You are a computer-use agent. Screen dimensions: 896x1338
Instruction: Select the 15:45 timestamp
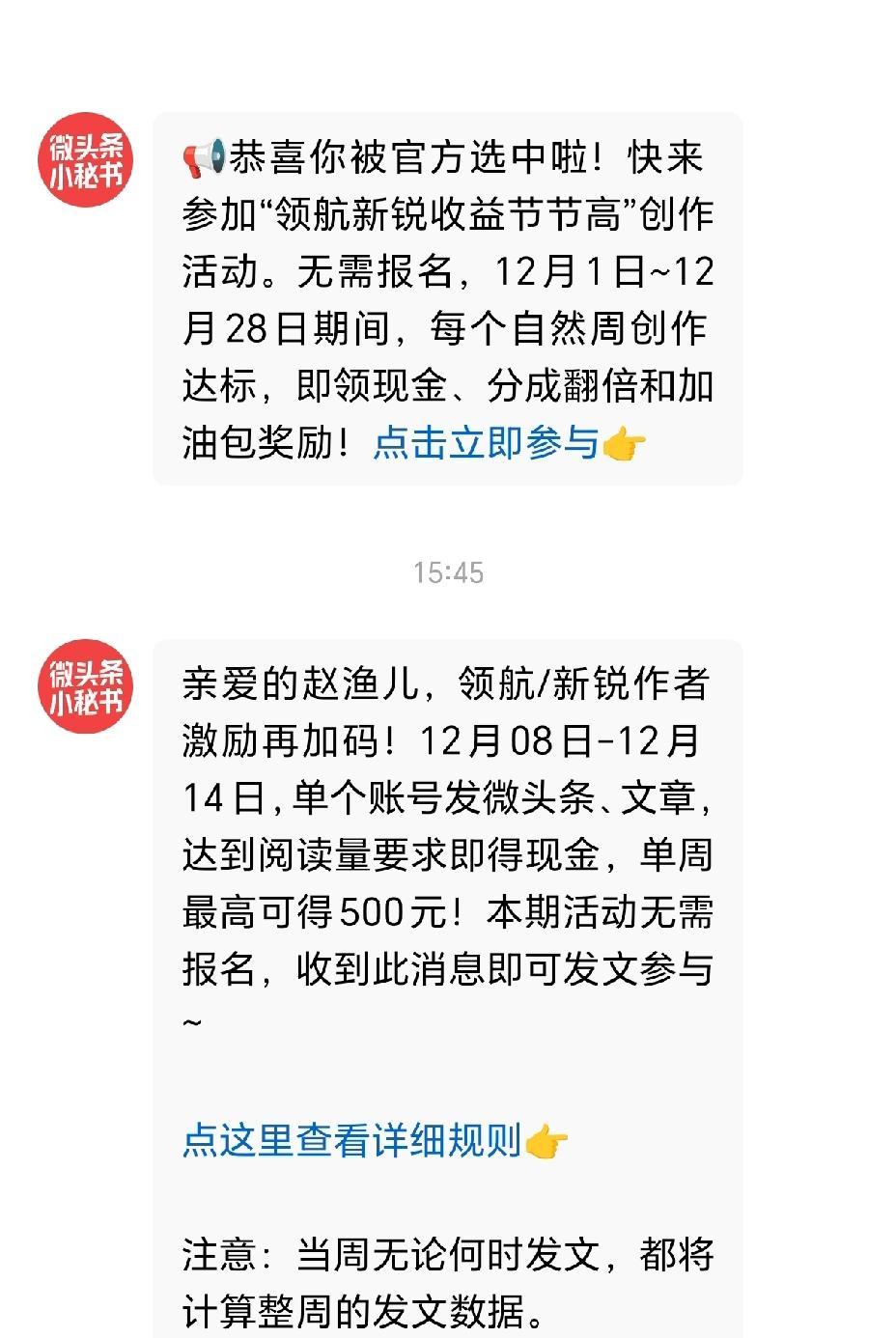tap(448, 571)
